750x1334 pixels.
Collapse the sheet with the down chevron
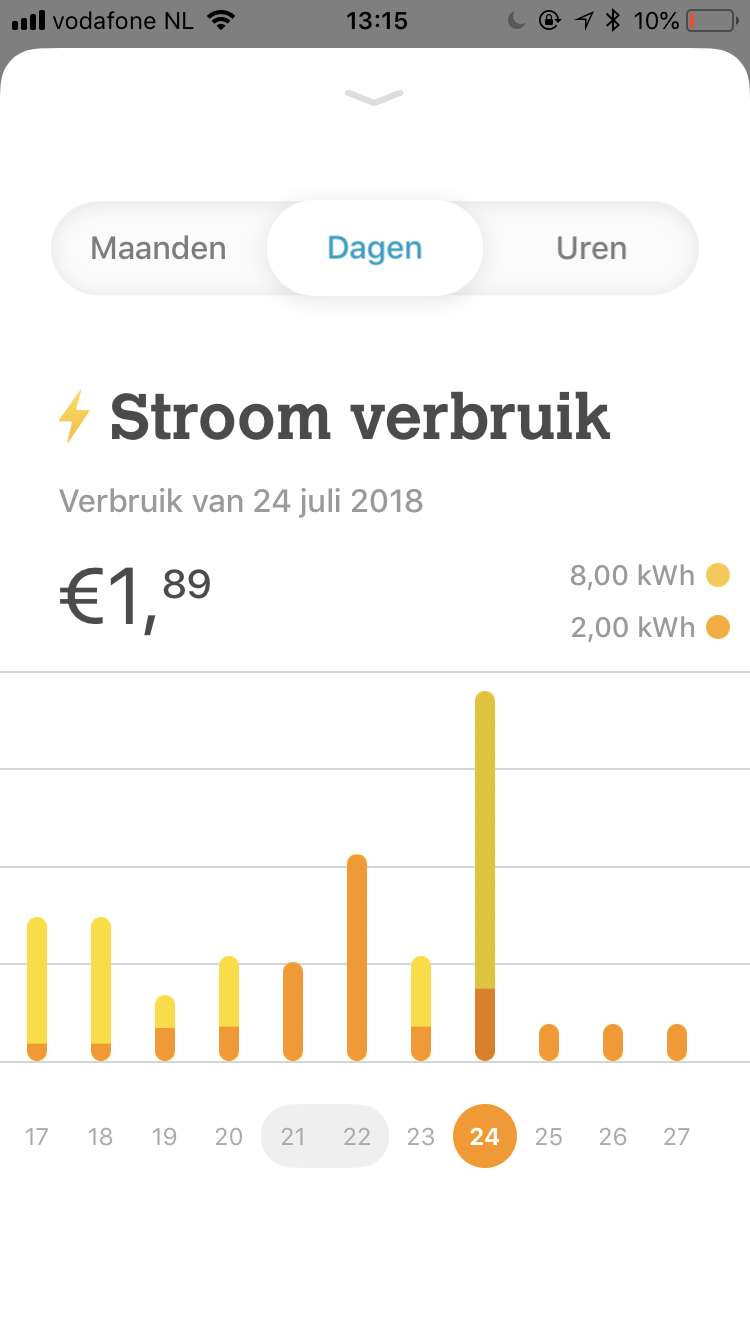[x=374, y=97]
